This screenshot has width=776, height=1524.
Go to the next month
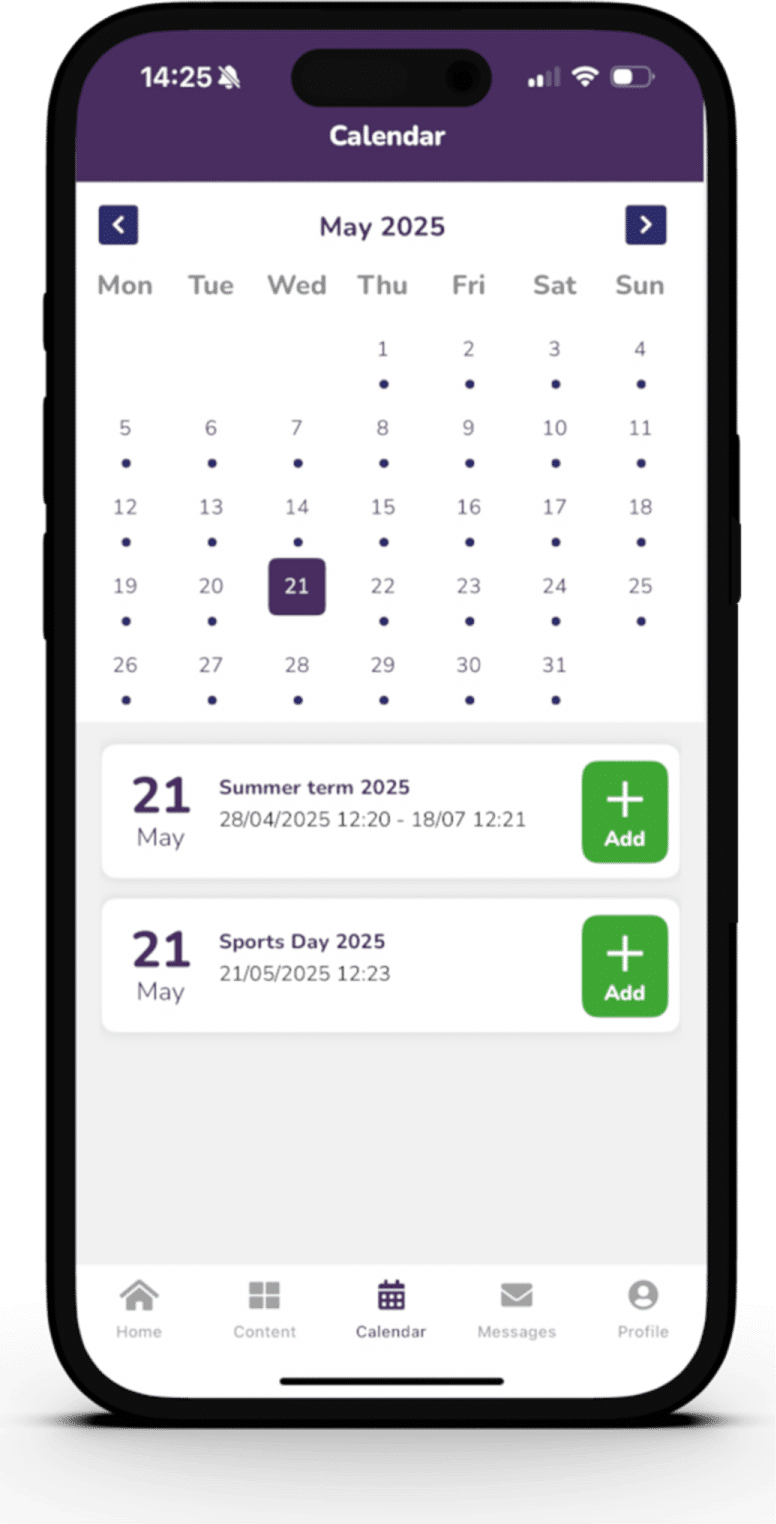click(646, 225)
